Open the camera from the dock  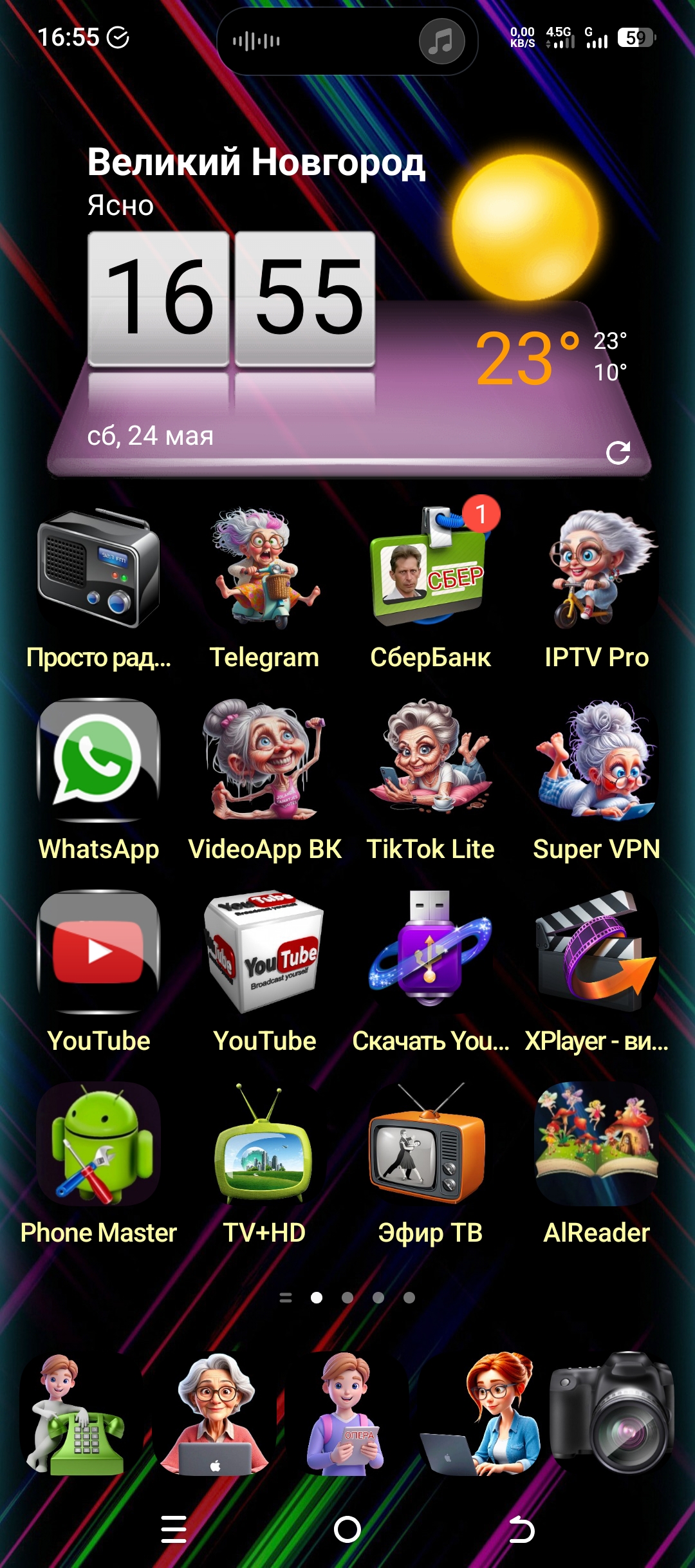point(613,1414)
